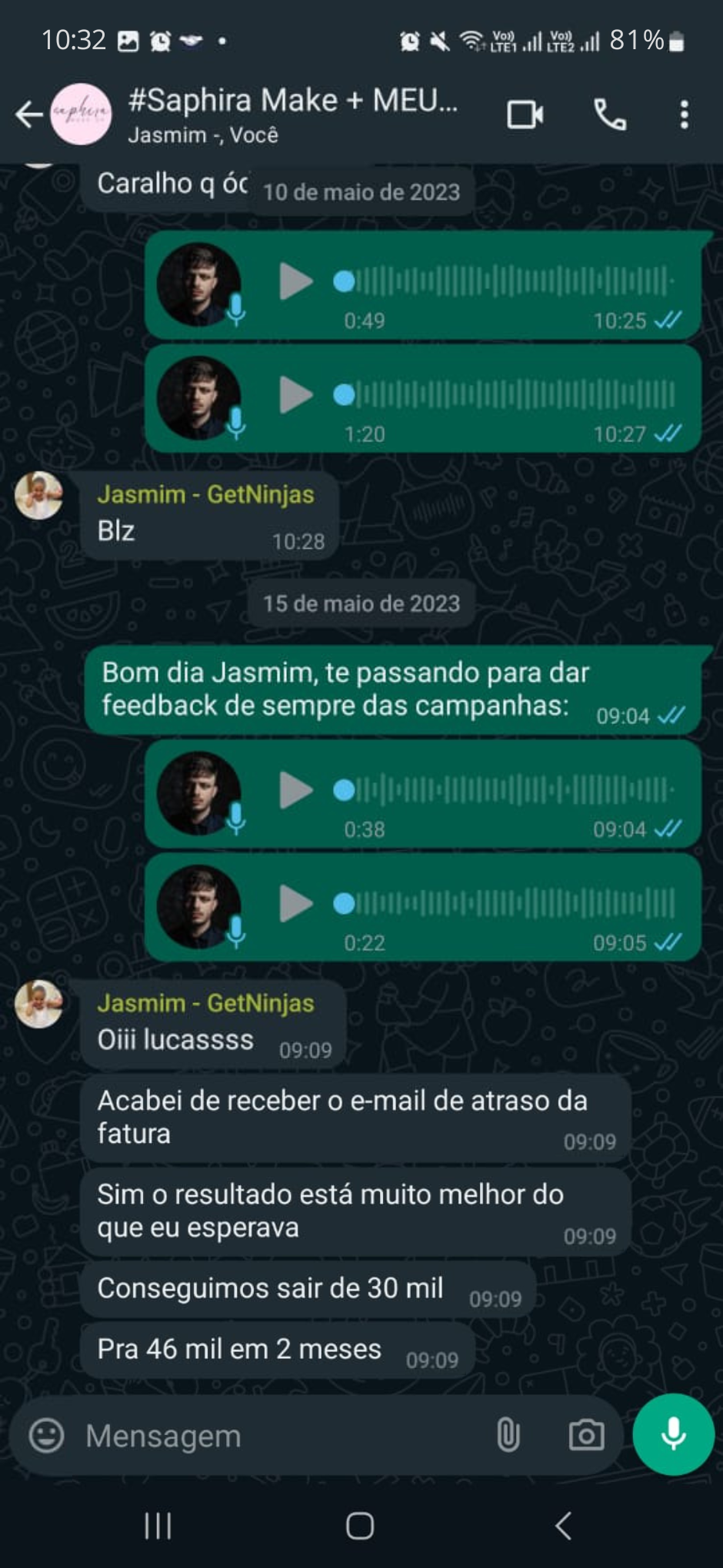Play the 0:22 voice message
This screenshot has height=1568, width=723.
[295, 904]
